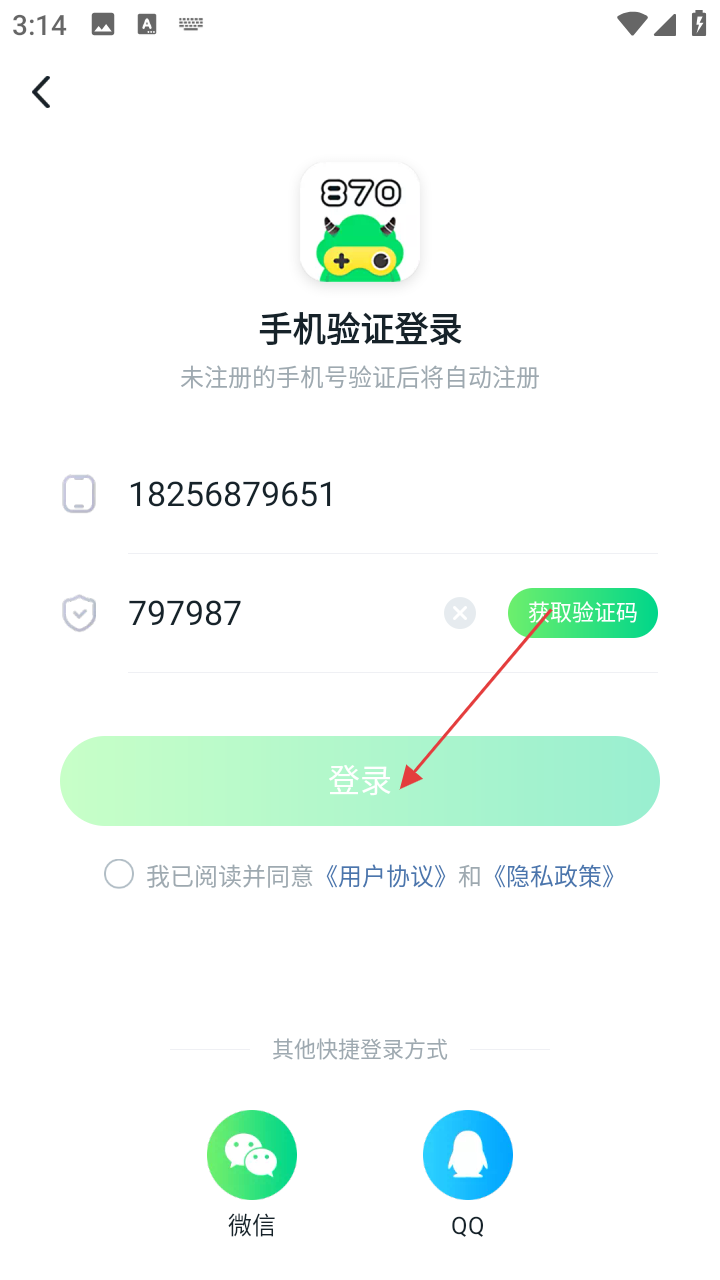Clear the entered verification code
The width and height of the screenshot is (720, 1280).
pos(460,613)
